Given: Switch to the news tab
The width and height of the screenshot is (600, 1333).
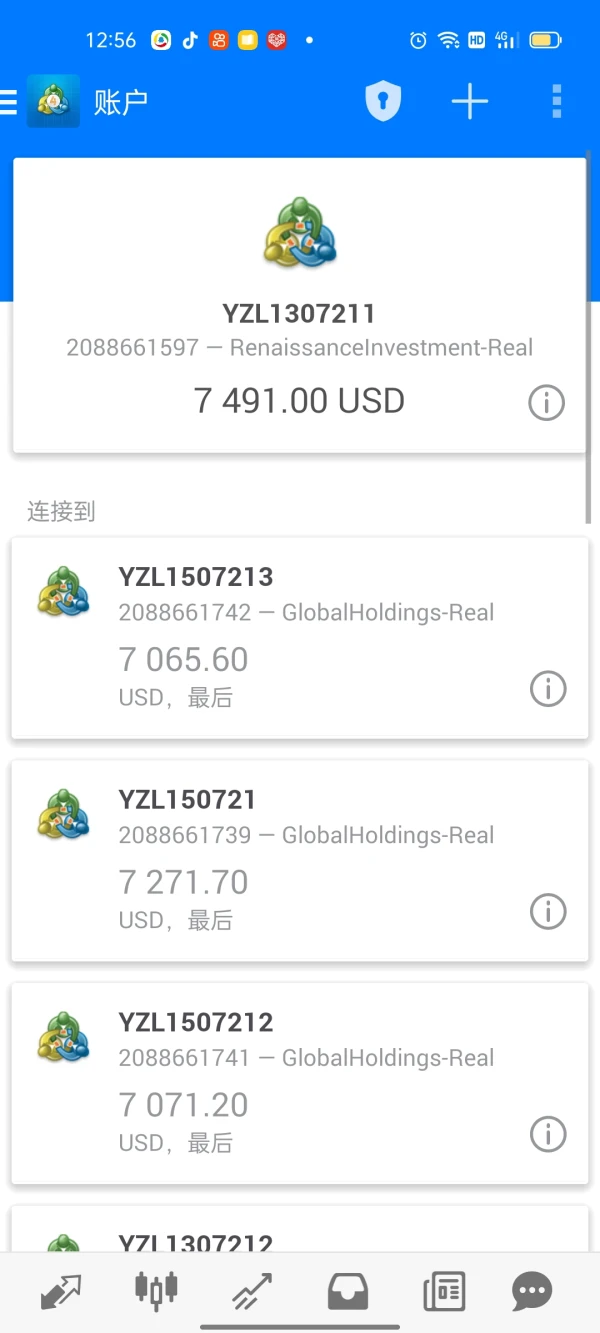Looking at the screenshot, I should (444, 1291).
